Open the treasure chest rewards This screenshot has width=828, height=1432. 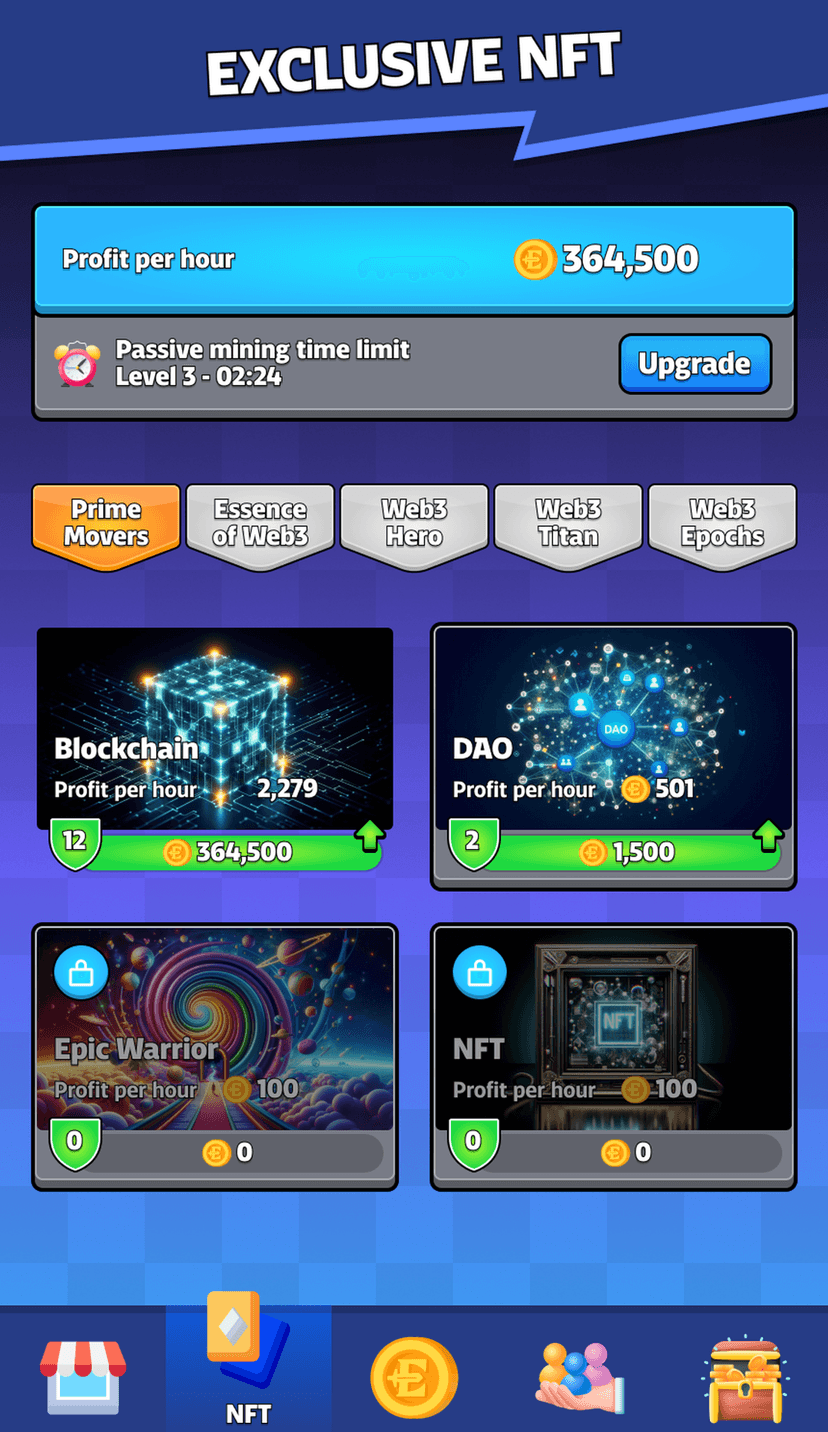[x=745, y=1377]
